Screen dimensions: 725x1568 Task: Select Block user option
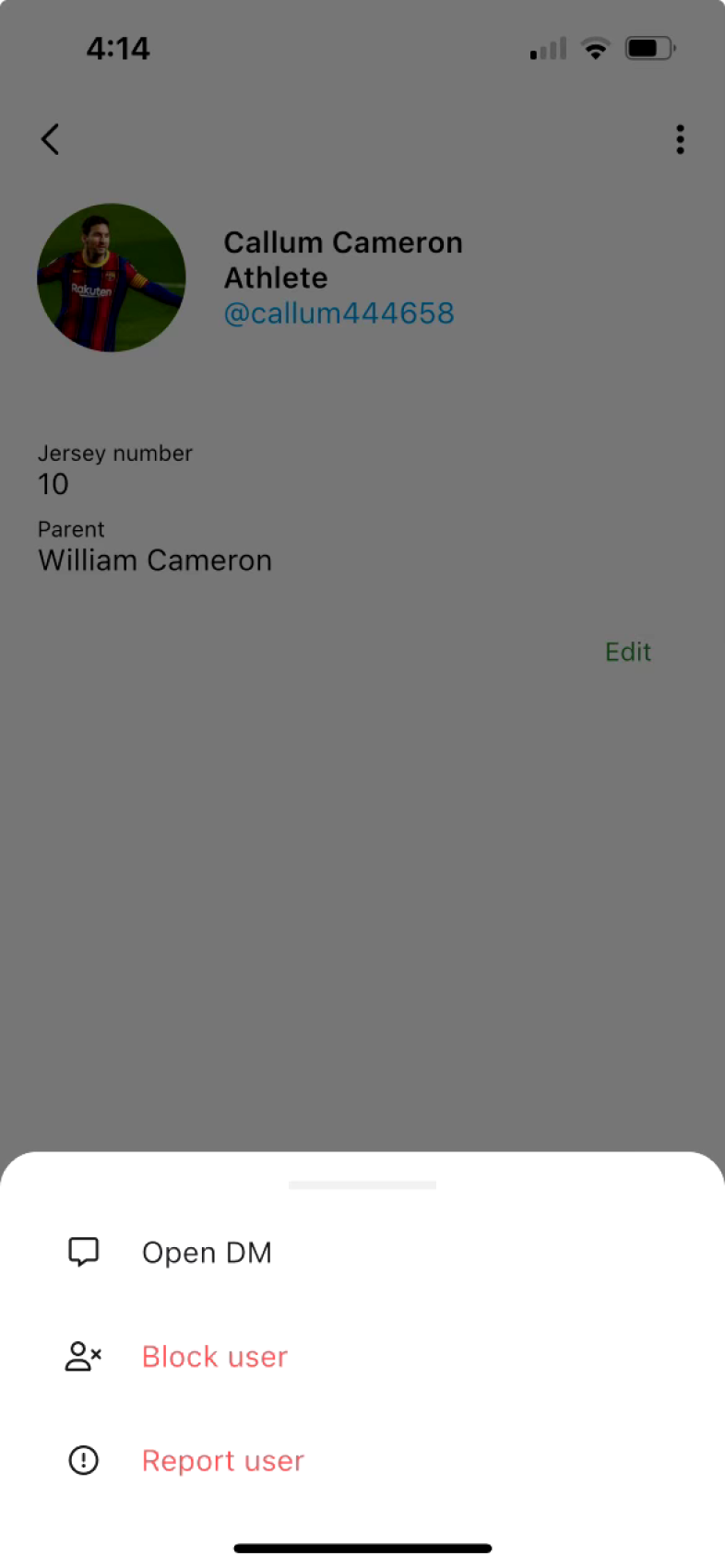[362, 1356]
